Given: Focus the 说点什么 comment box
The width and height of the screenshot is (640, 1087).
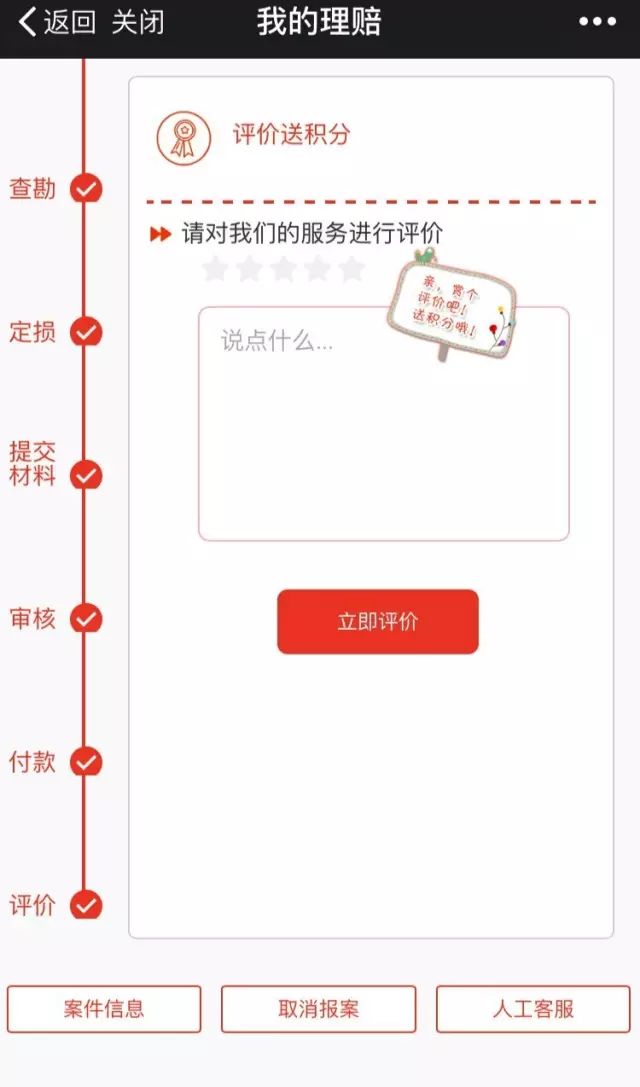Looking at the screenshot, I should (x=383, y=440).
